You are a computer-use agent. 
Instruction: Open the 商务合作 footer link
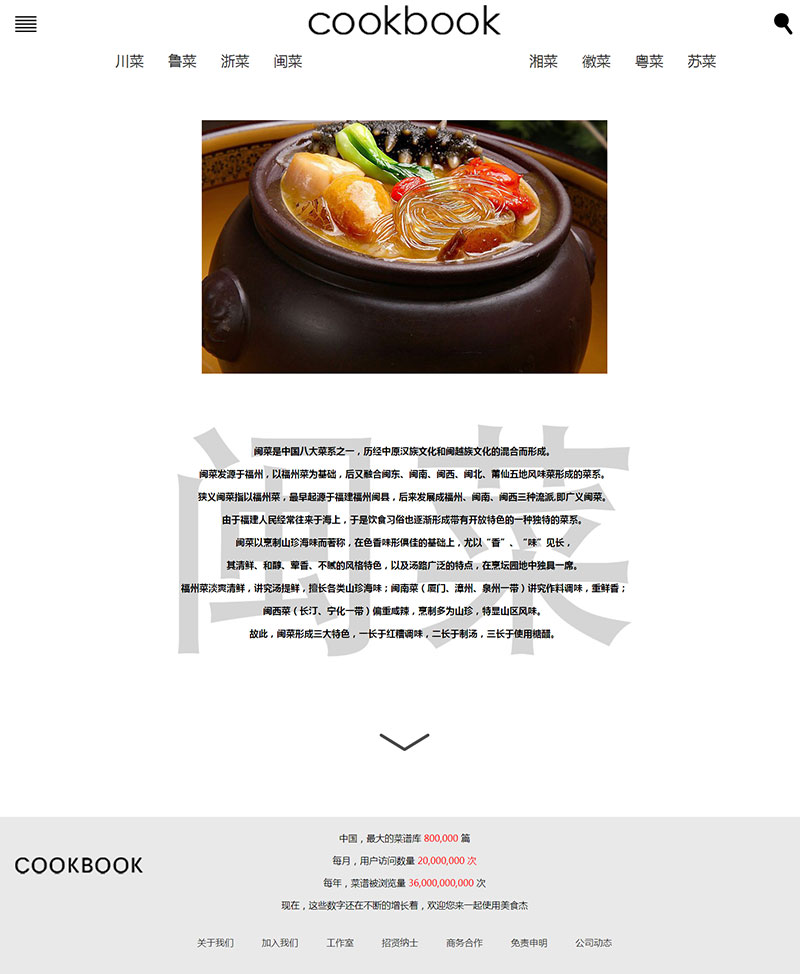point(464,943)
